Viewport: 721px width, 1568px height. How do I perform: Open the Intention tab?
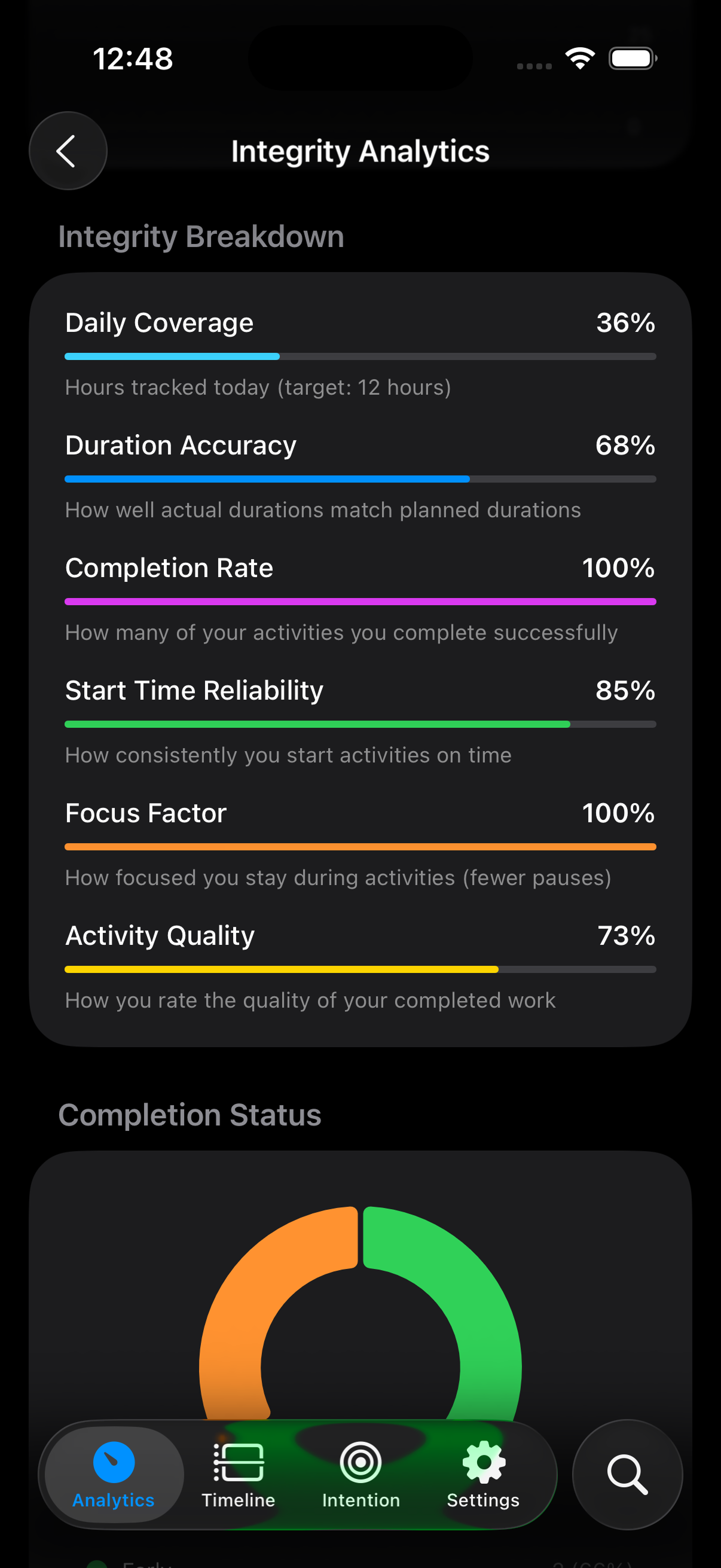361,1474
